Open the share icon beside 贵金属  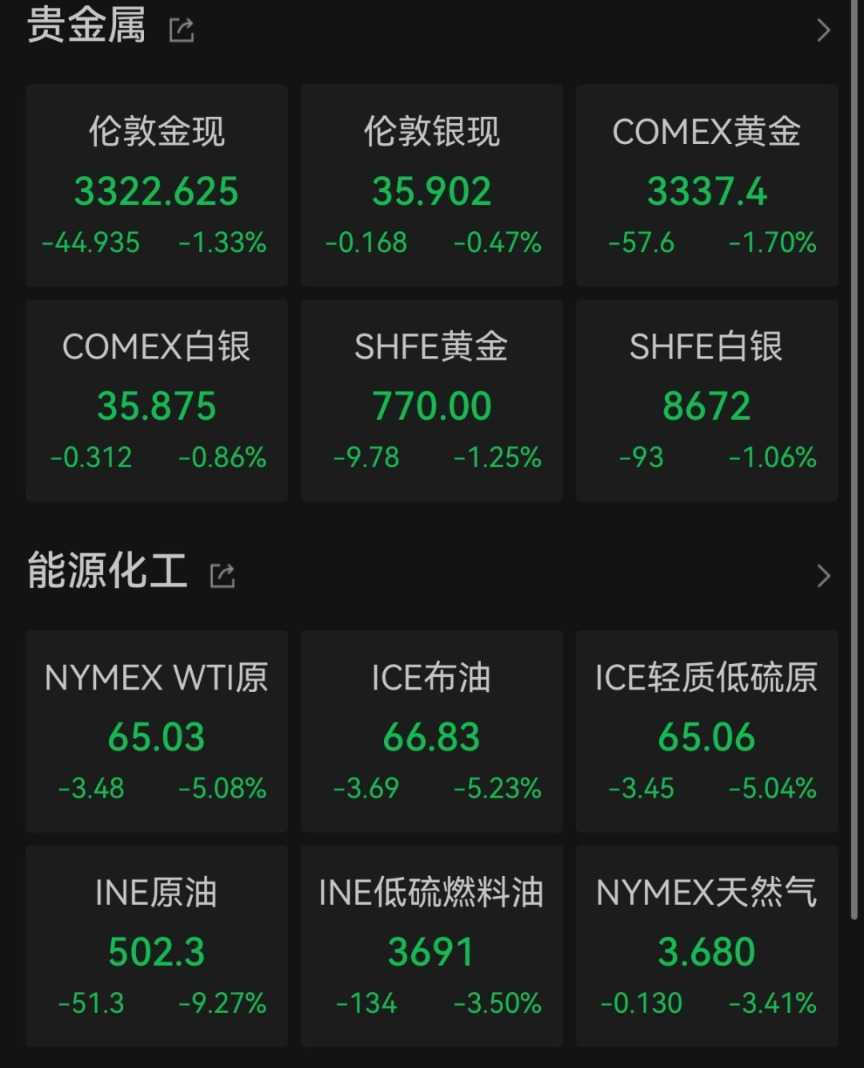(x=181, y=30)
